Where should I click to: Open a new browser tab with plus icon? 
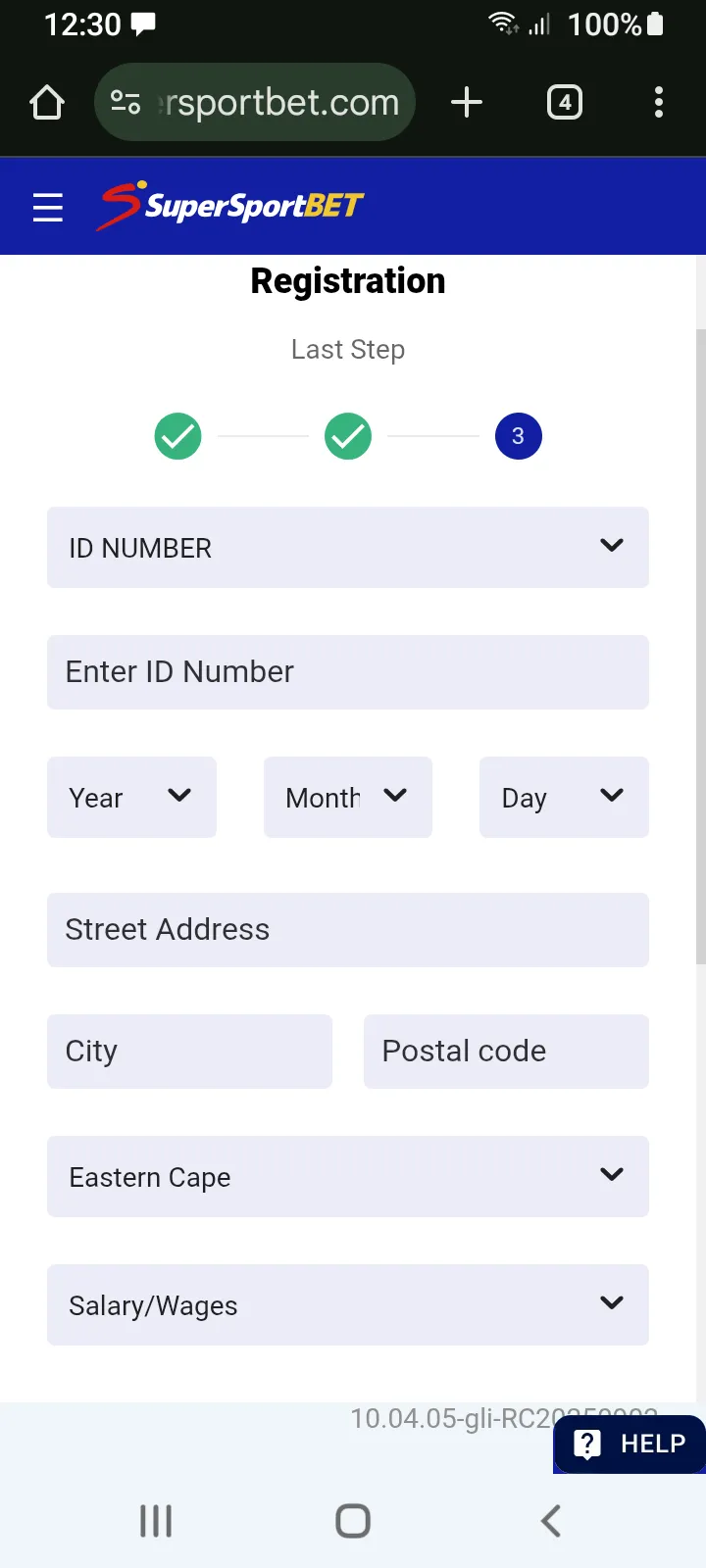(467, 102)
